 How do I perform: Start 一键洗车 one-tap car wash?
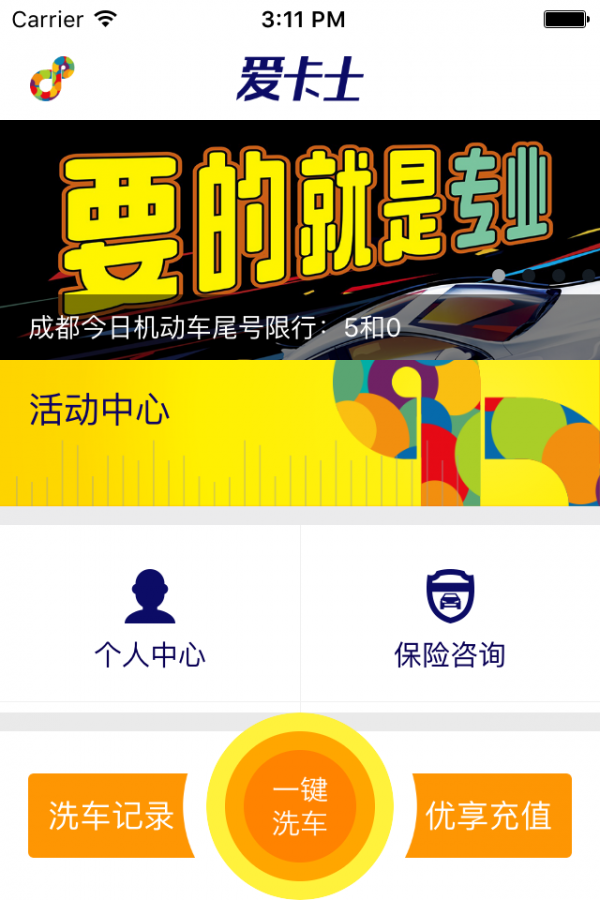(300, 807)
